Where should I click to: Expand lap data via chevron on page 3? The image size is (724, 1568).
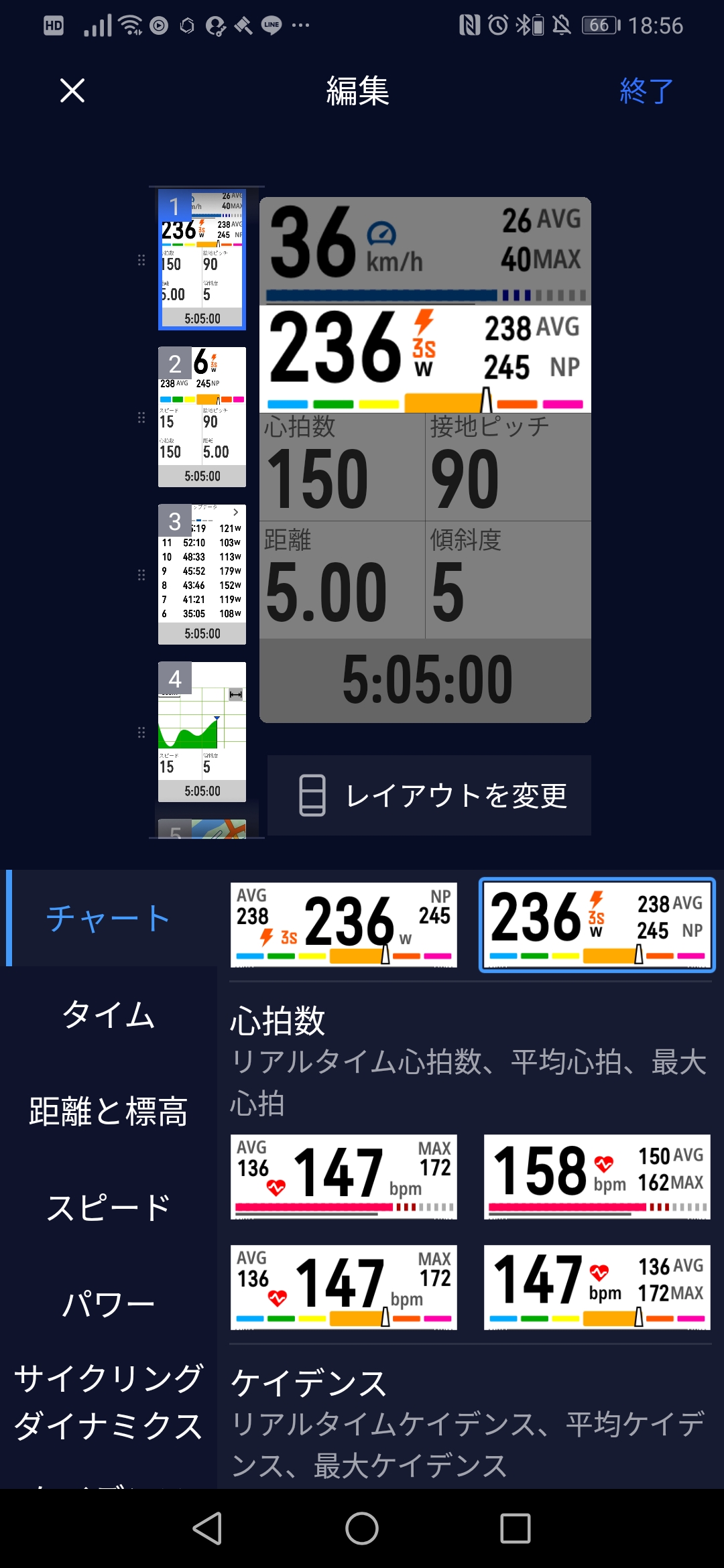236,513
